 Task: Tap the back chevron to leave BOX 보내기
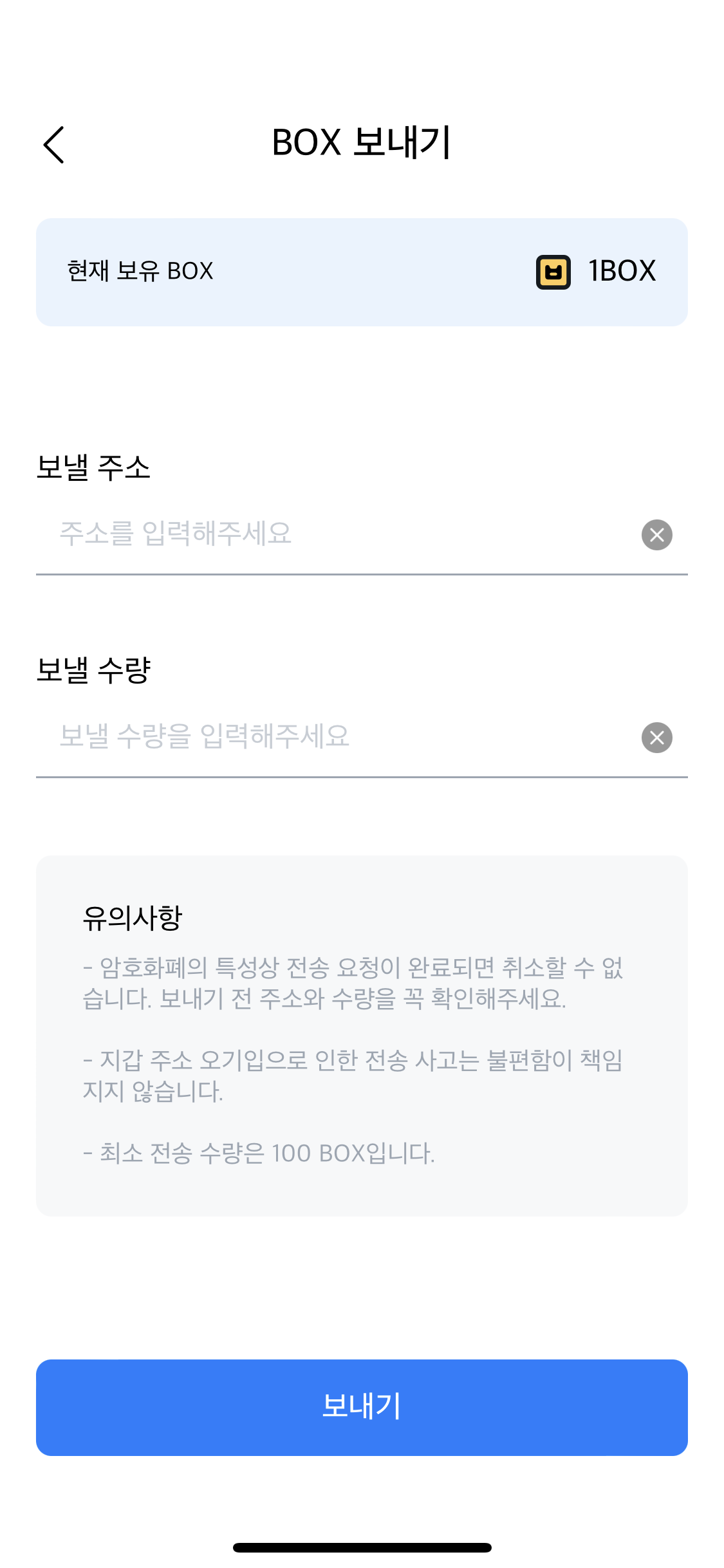(54, 144)
